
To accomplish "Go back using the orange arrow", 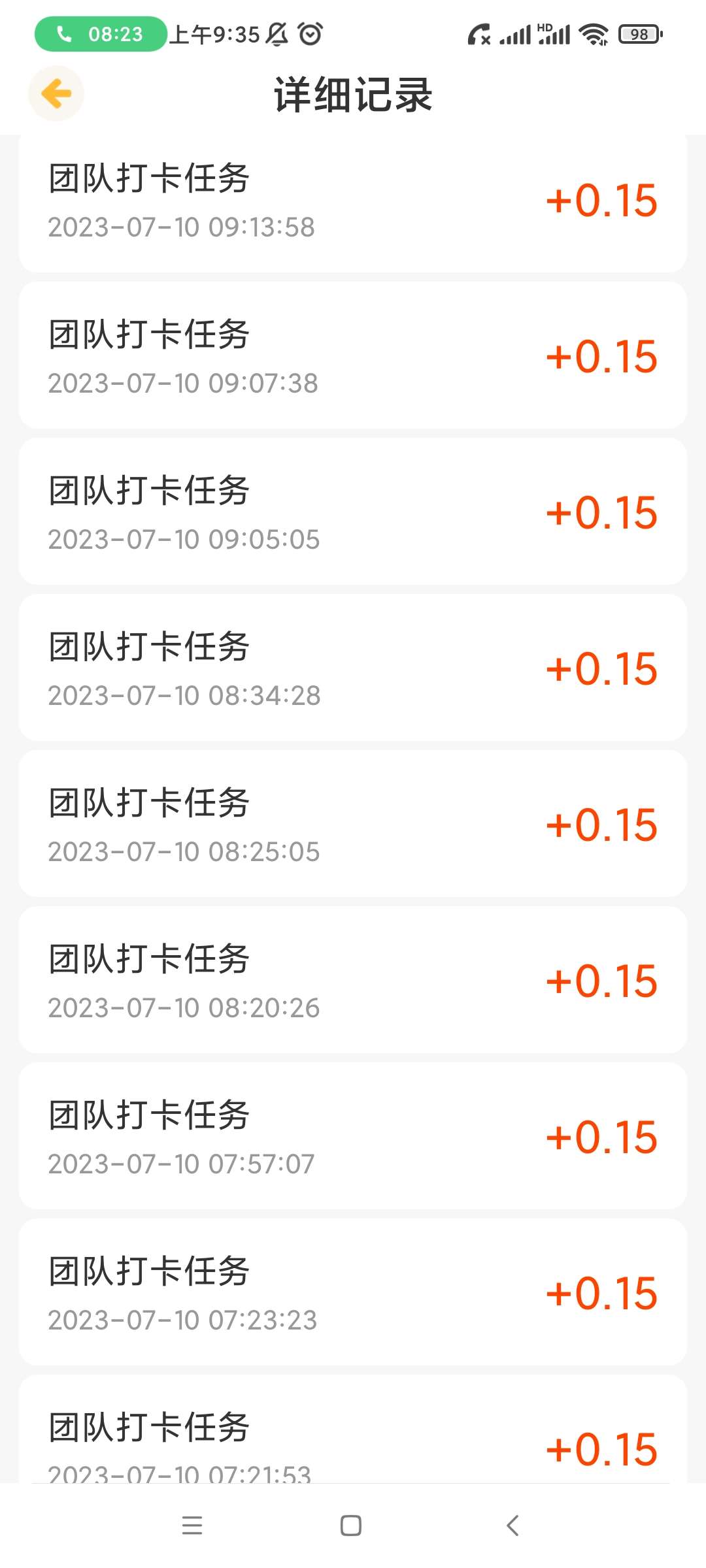I will (x=56, y=94).
